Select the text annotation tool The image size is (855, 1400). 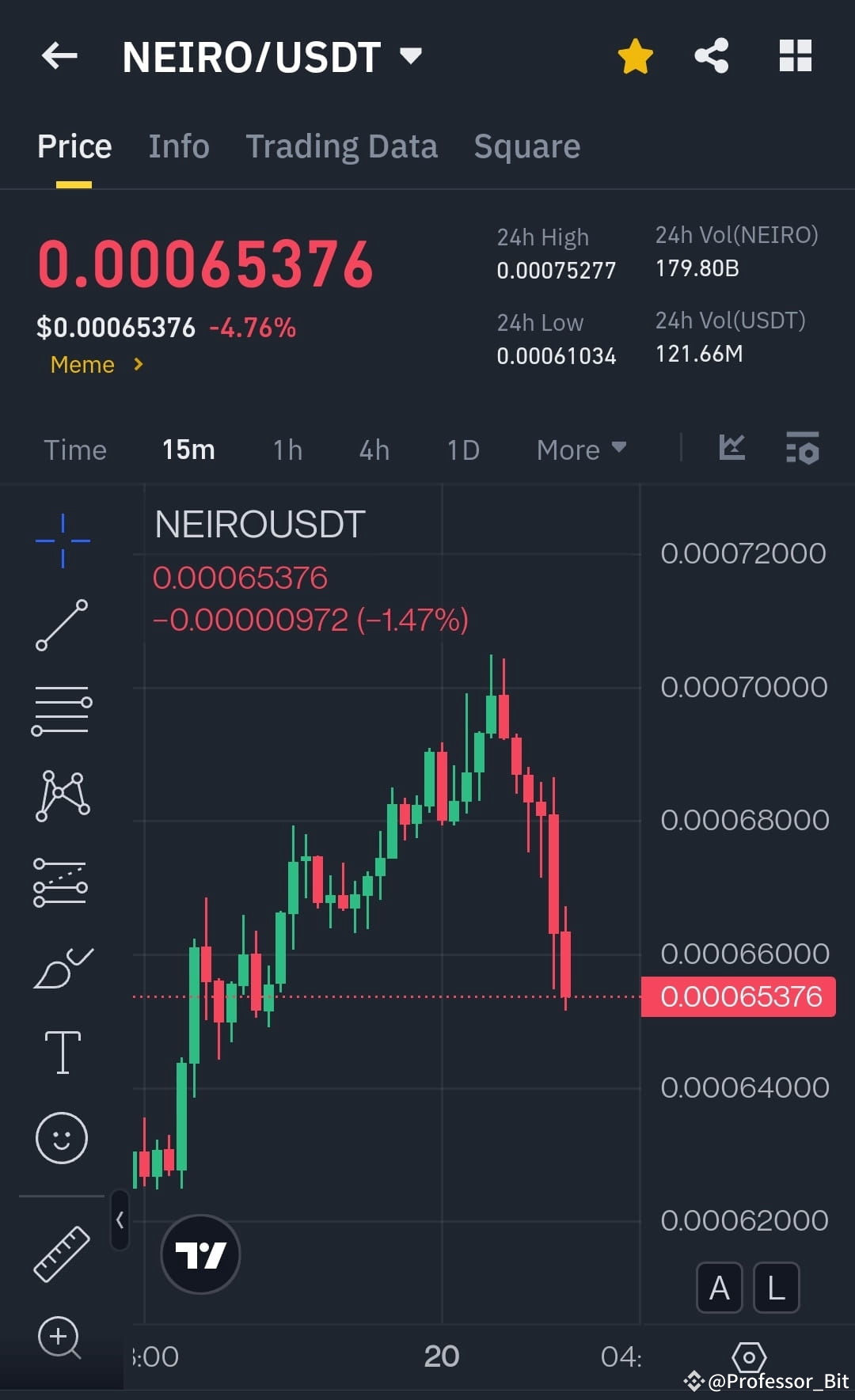click(62, 1051)
